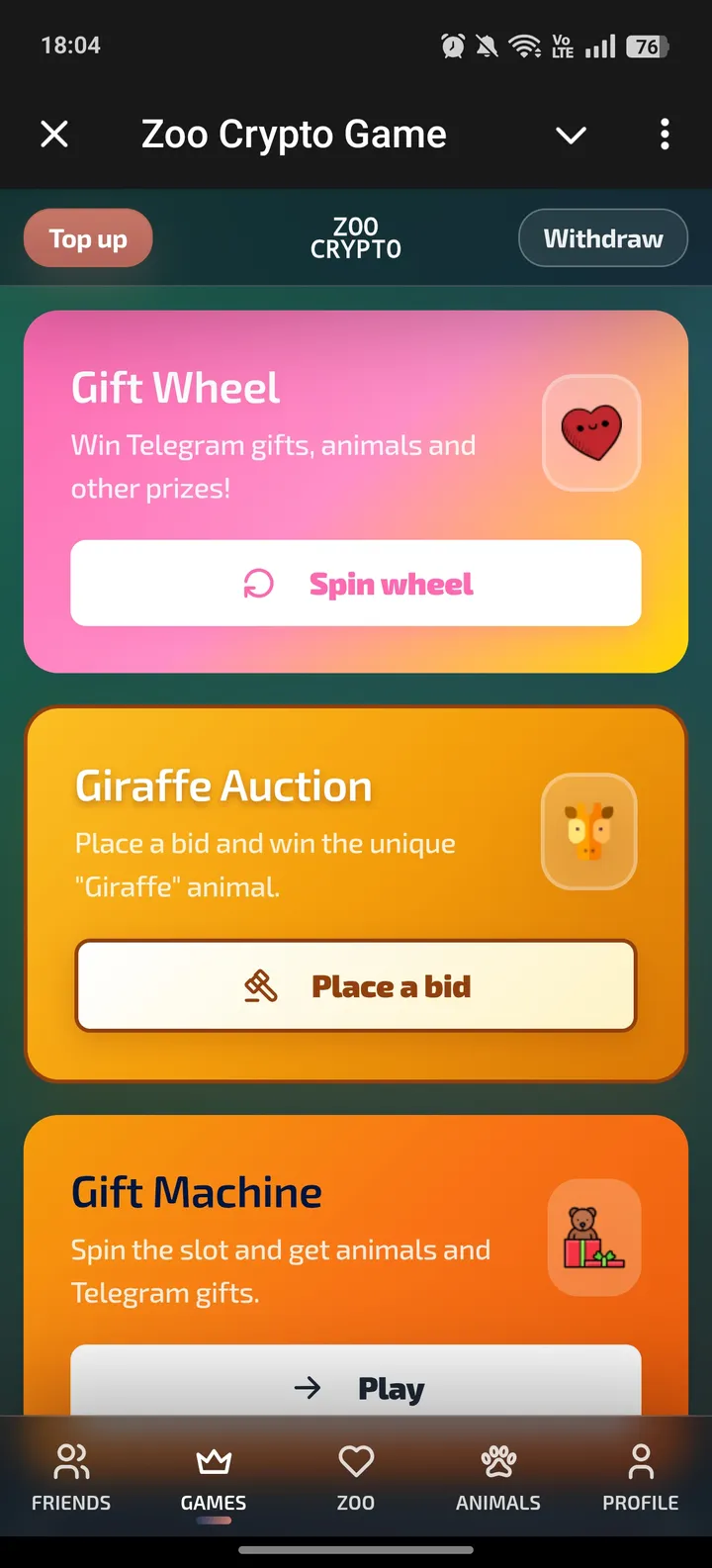Tap Place a bid in Giraffe Auction
This screenshot has height=1568, width=712.
point(356,985)
